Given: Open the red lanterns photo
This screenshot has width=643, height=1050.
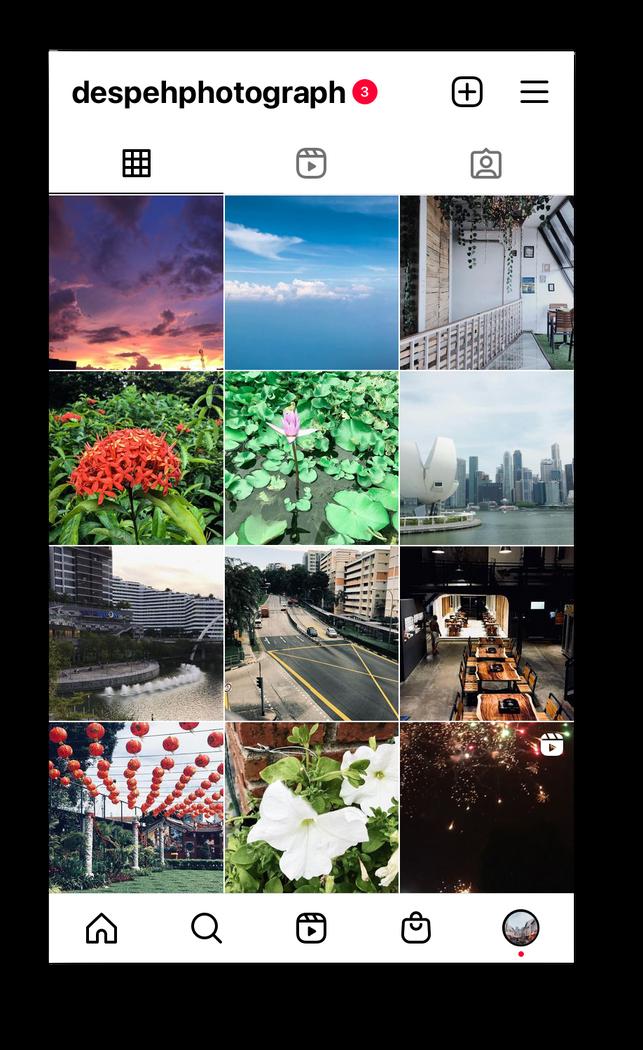Looking at the screenshot, I should pyautogui.click(x=136, y=808).
